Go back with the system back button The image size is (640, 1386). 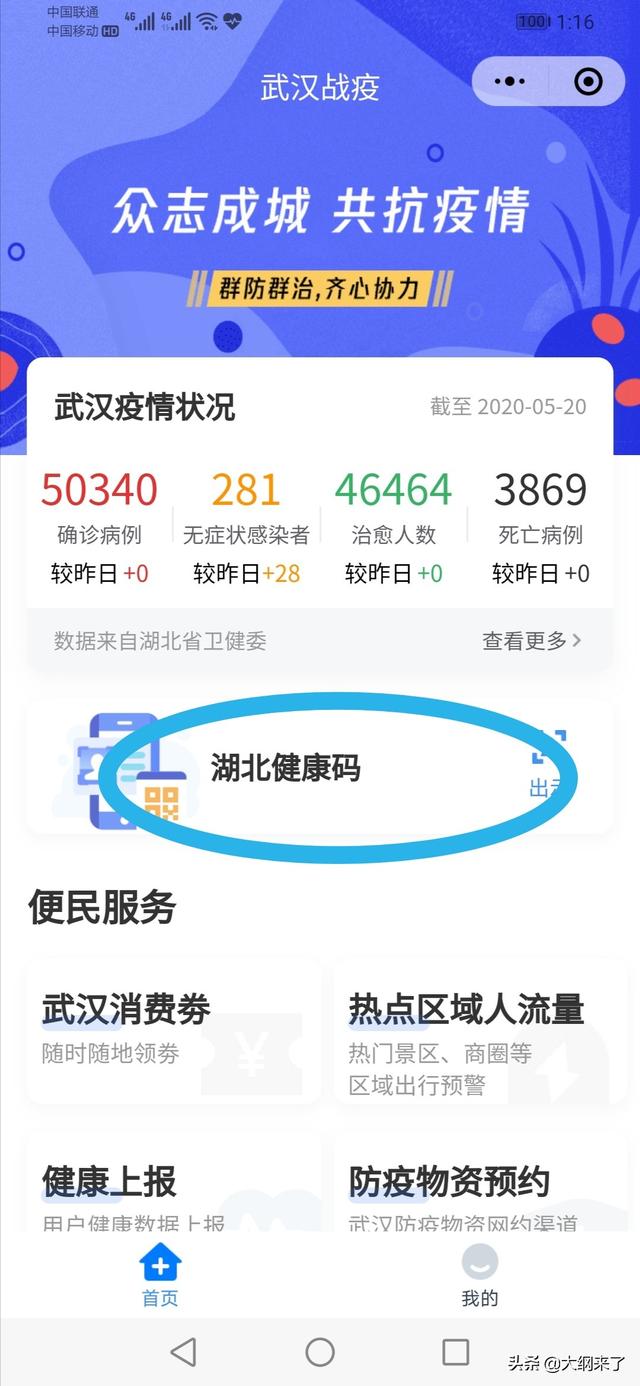click(x=183, y=1352)
